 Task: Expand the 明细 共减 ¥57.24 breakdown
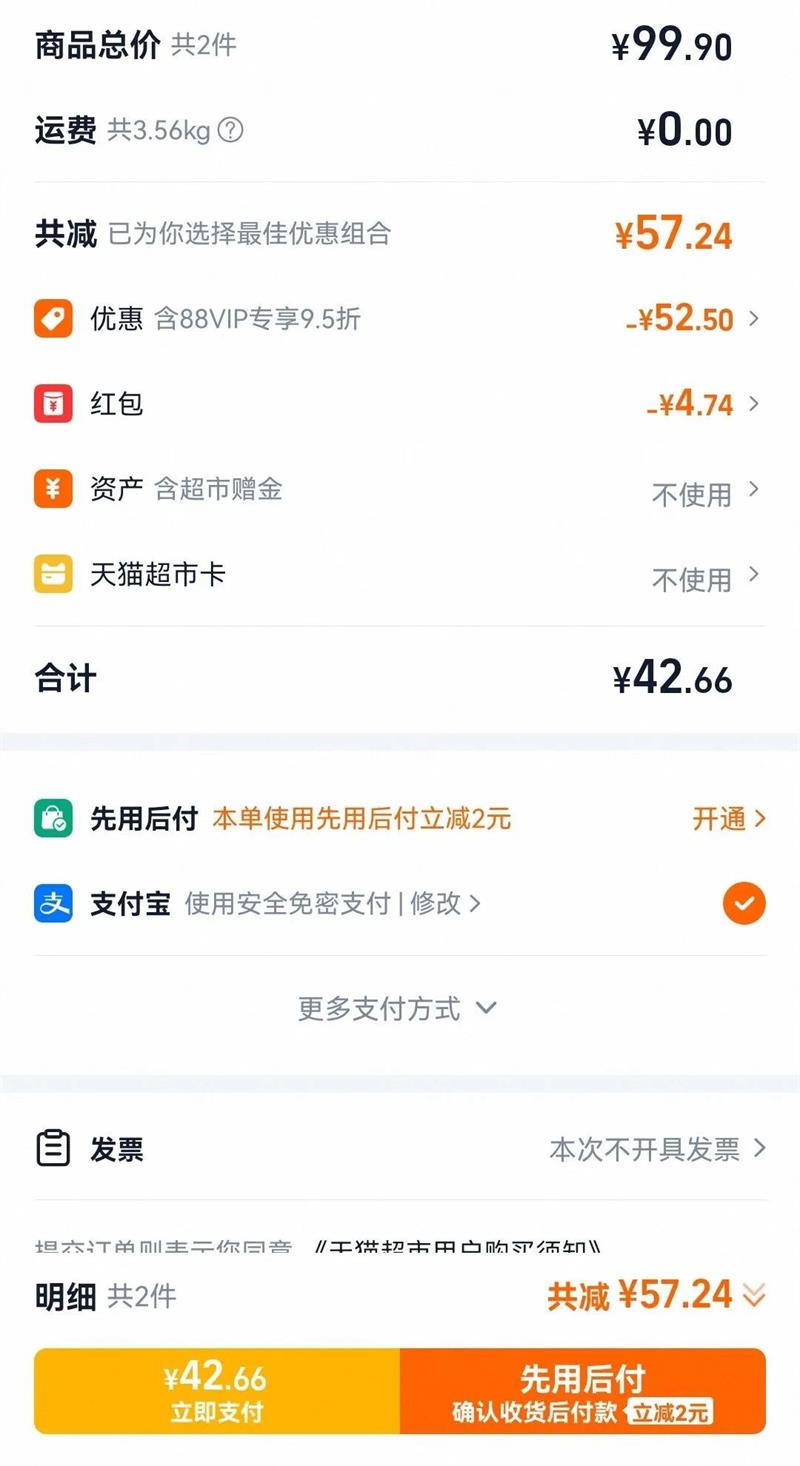tap(656, 1296)
